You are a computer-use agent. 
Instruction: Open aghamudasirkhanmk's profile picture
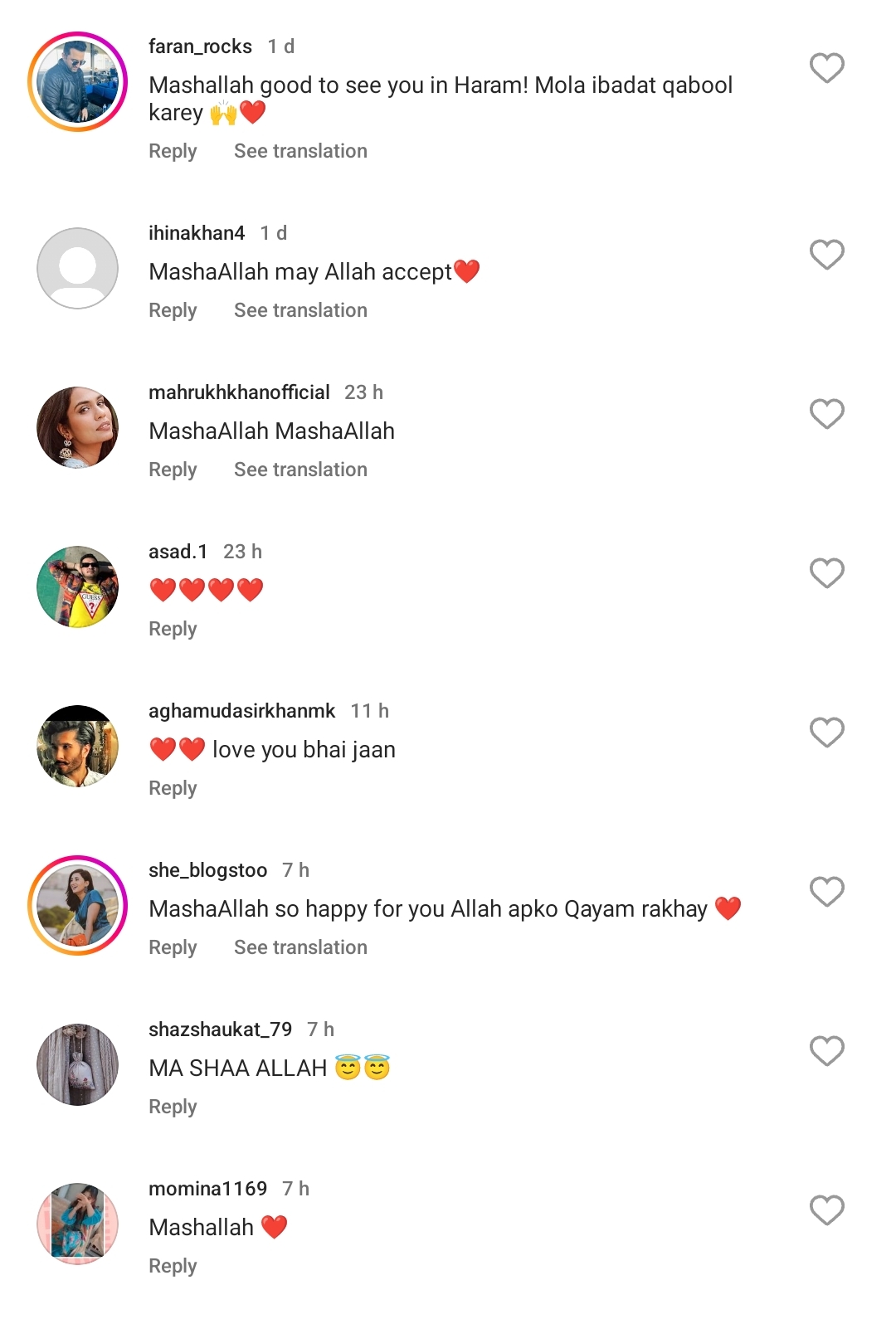(x=77, y=746)
